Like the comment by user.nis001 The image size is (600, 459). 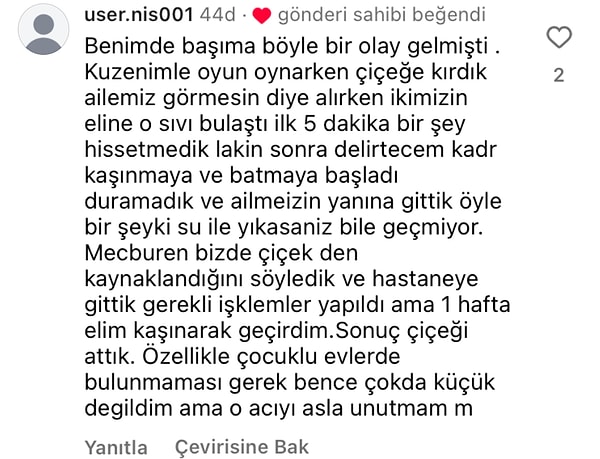pos(560,38)
